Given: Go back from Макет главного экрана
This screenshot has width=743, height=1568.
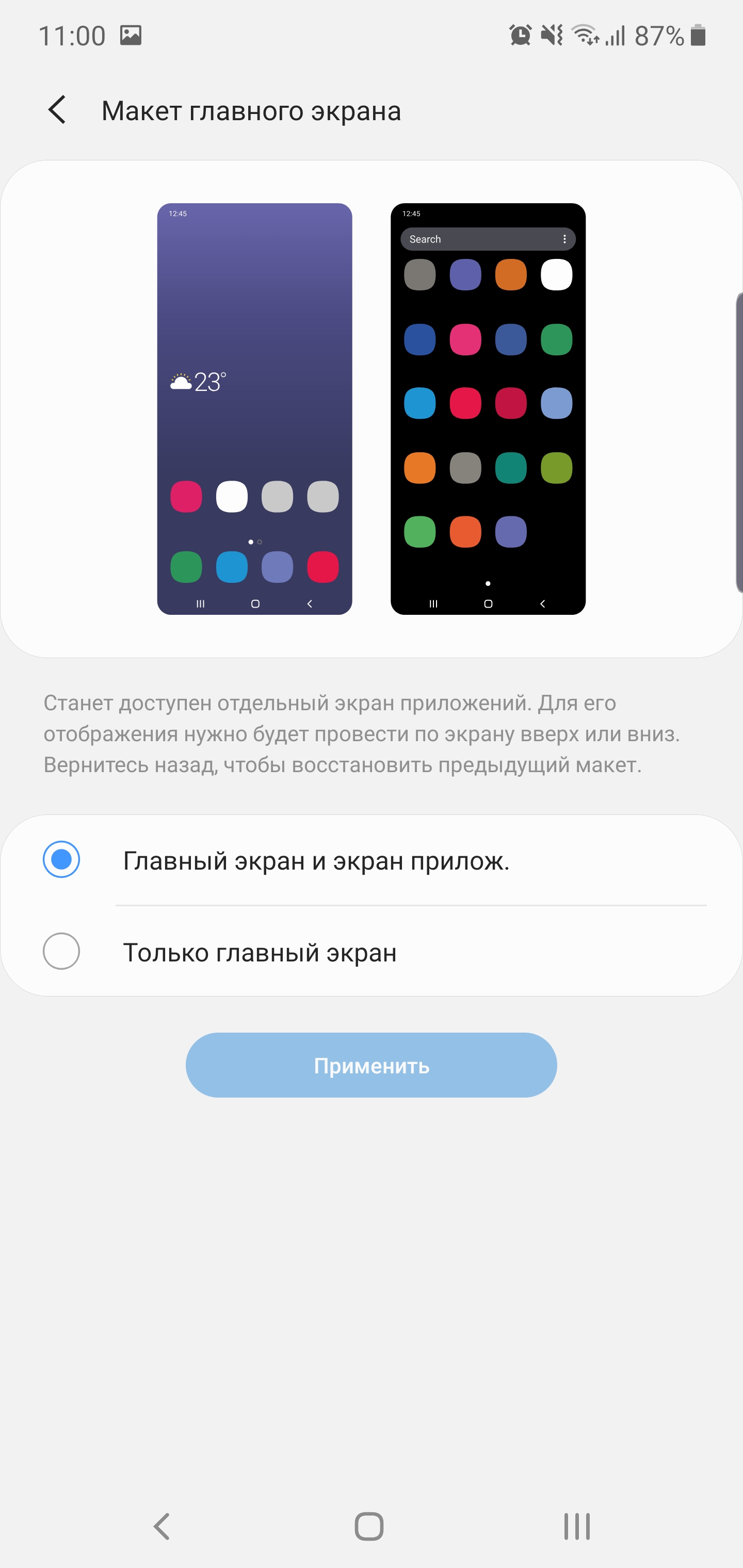Looking at the screenshot, I should 57,110.
